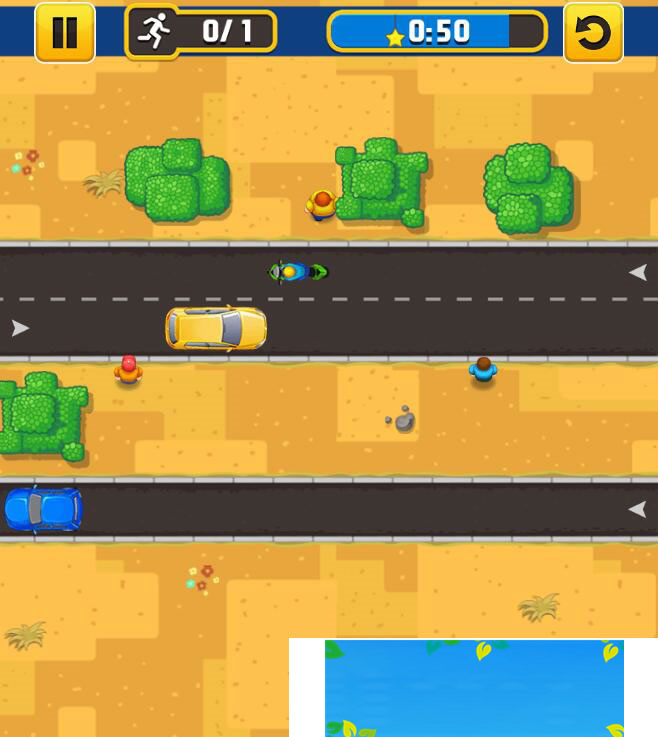Restart the level

coord(593,32)
